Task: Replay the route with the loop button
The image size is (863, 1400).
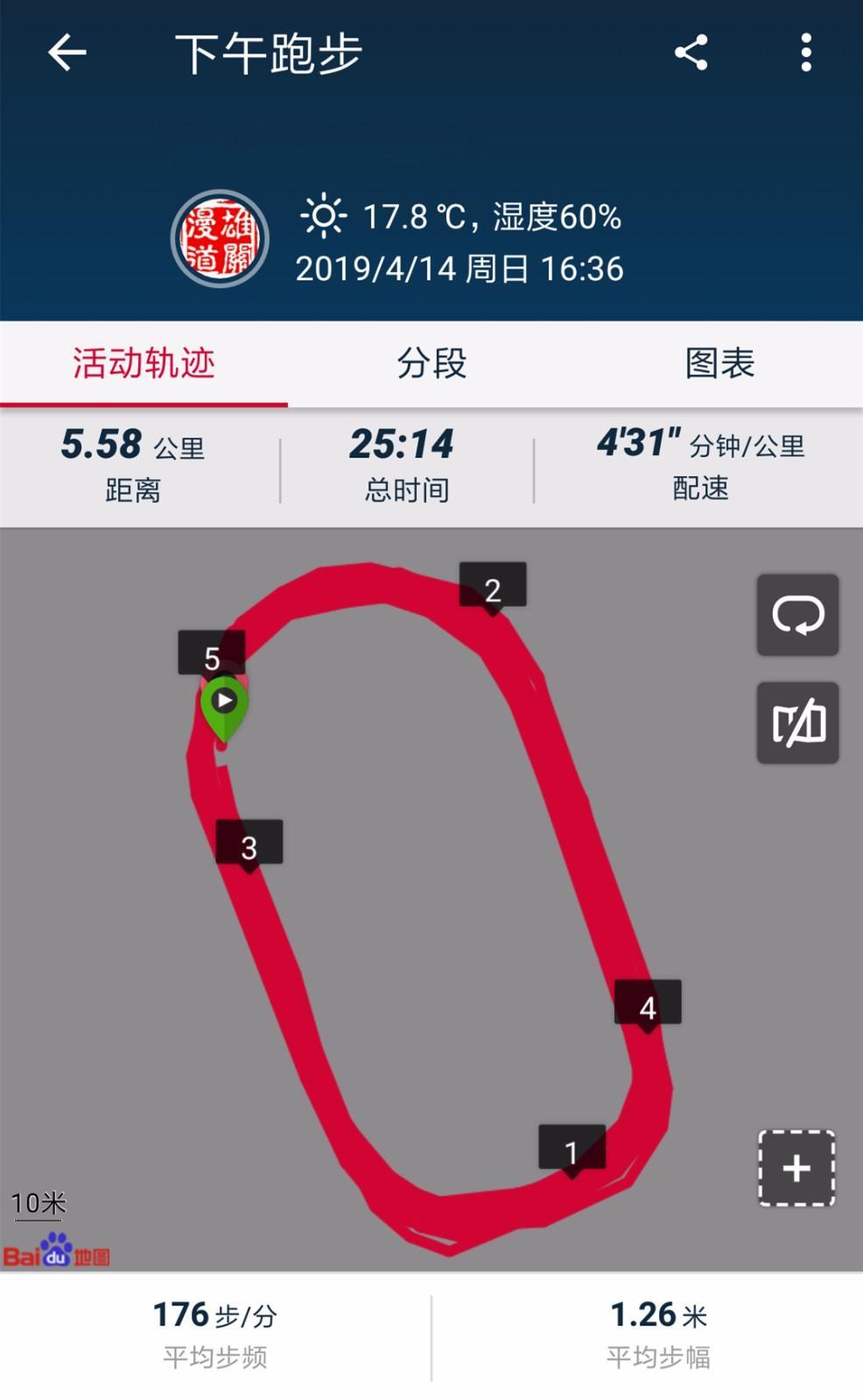Action: (x=797, y=615)
